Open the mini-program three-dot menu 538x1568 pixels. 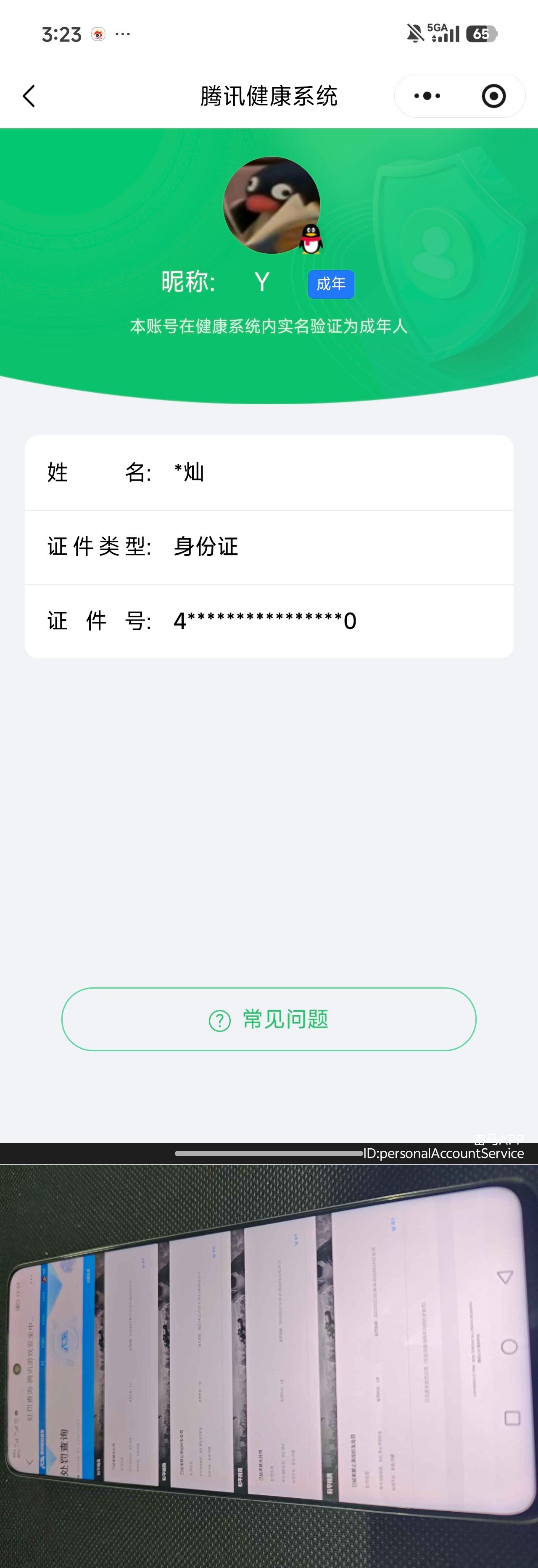click(427, 96)
